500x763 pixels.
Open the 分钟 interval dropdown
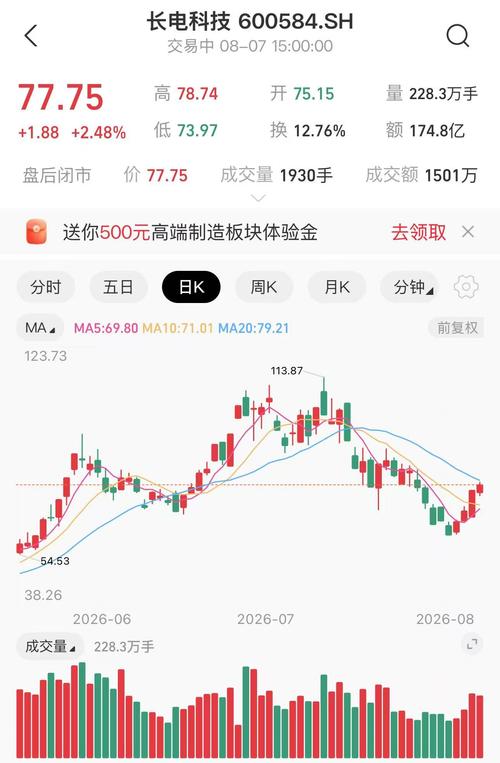(x=410, y=287)
